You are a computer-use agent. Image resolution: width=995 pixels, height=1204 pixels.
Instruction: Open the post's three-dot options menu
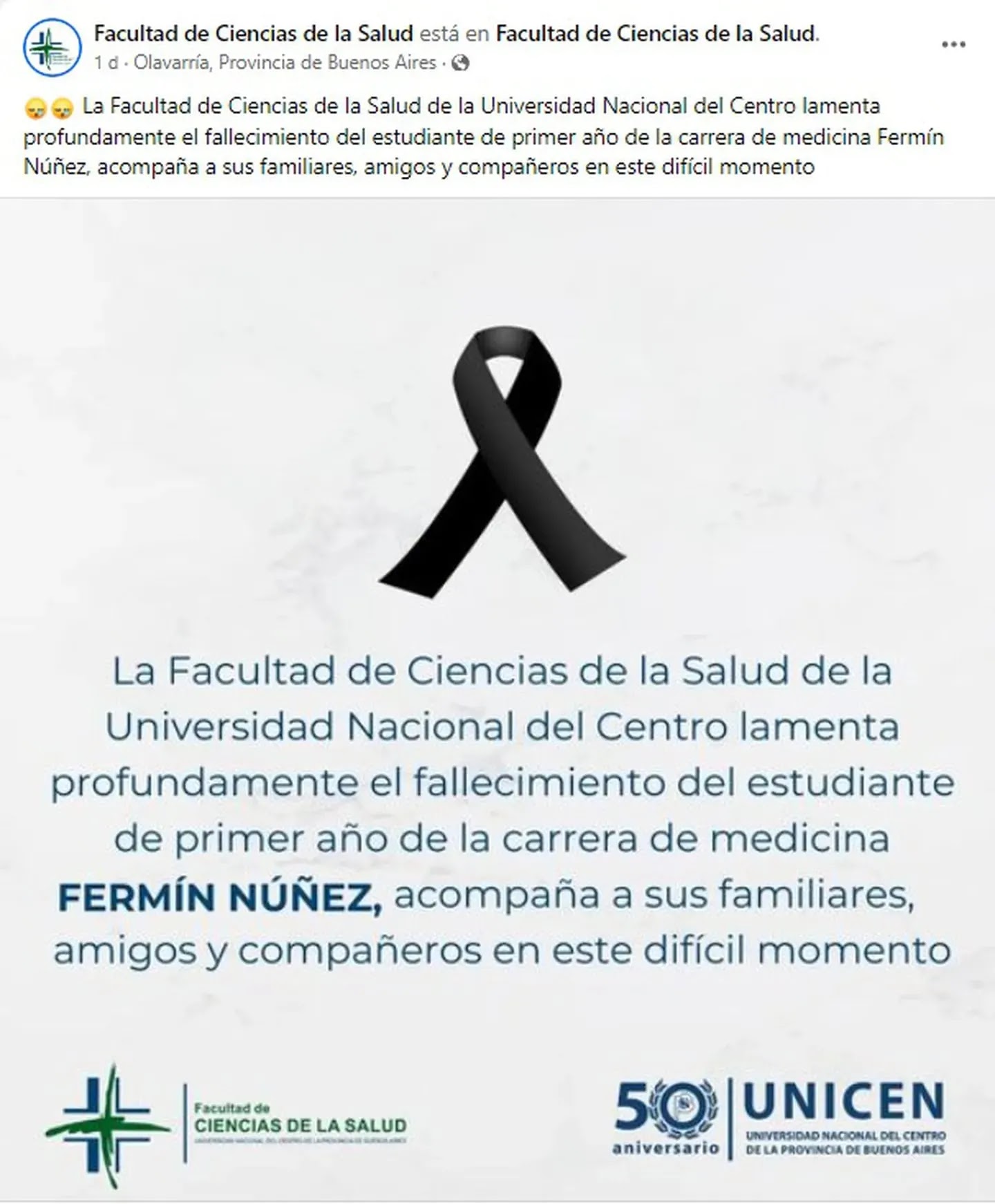tap(953, 45)
